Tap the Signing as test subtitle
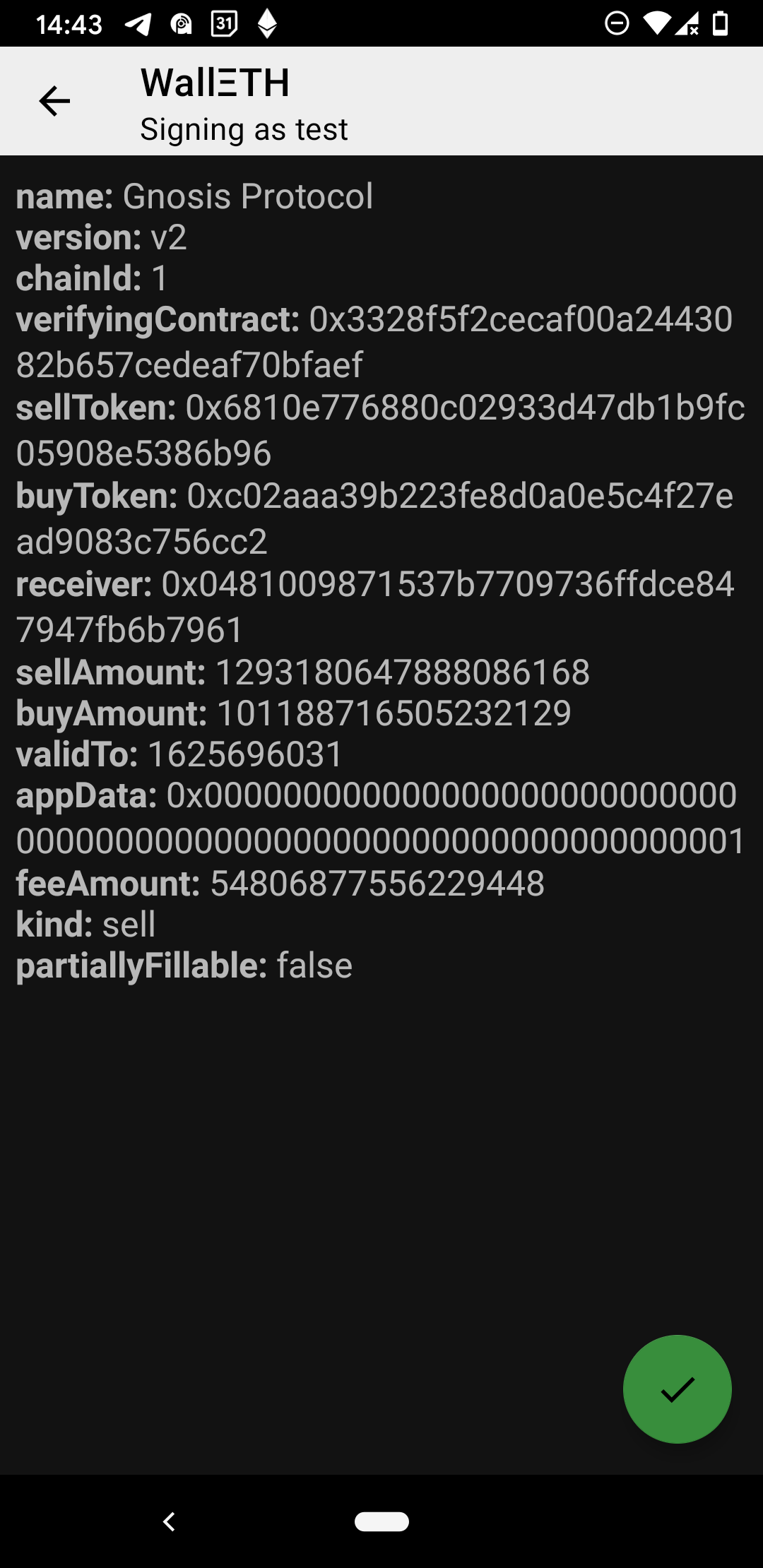 (244, 129)
